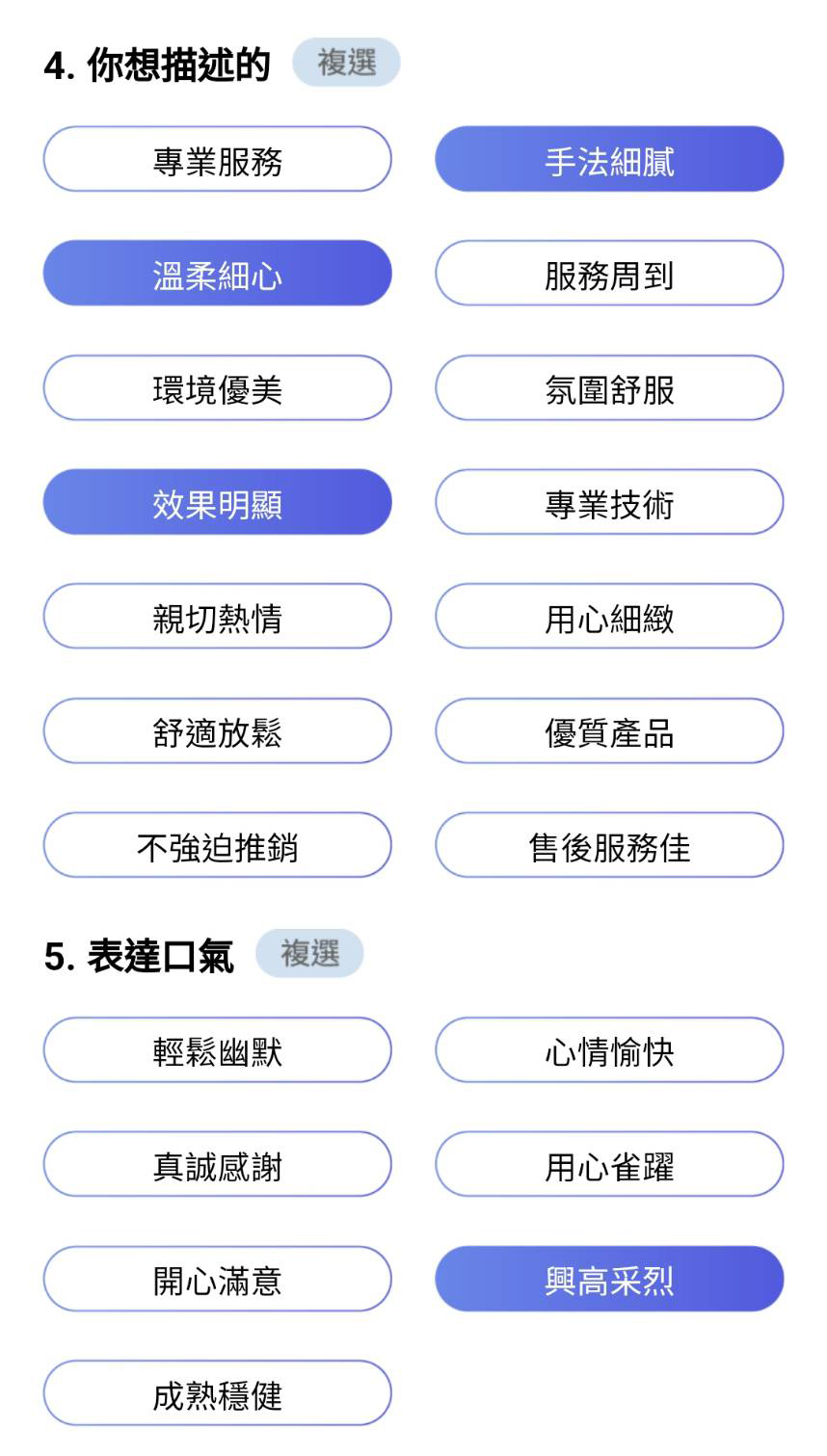This screenshot has height=1456, width=827.
Task: Select 專業技術
Action: point(609,503)
